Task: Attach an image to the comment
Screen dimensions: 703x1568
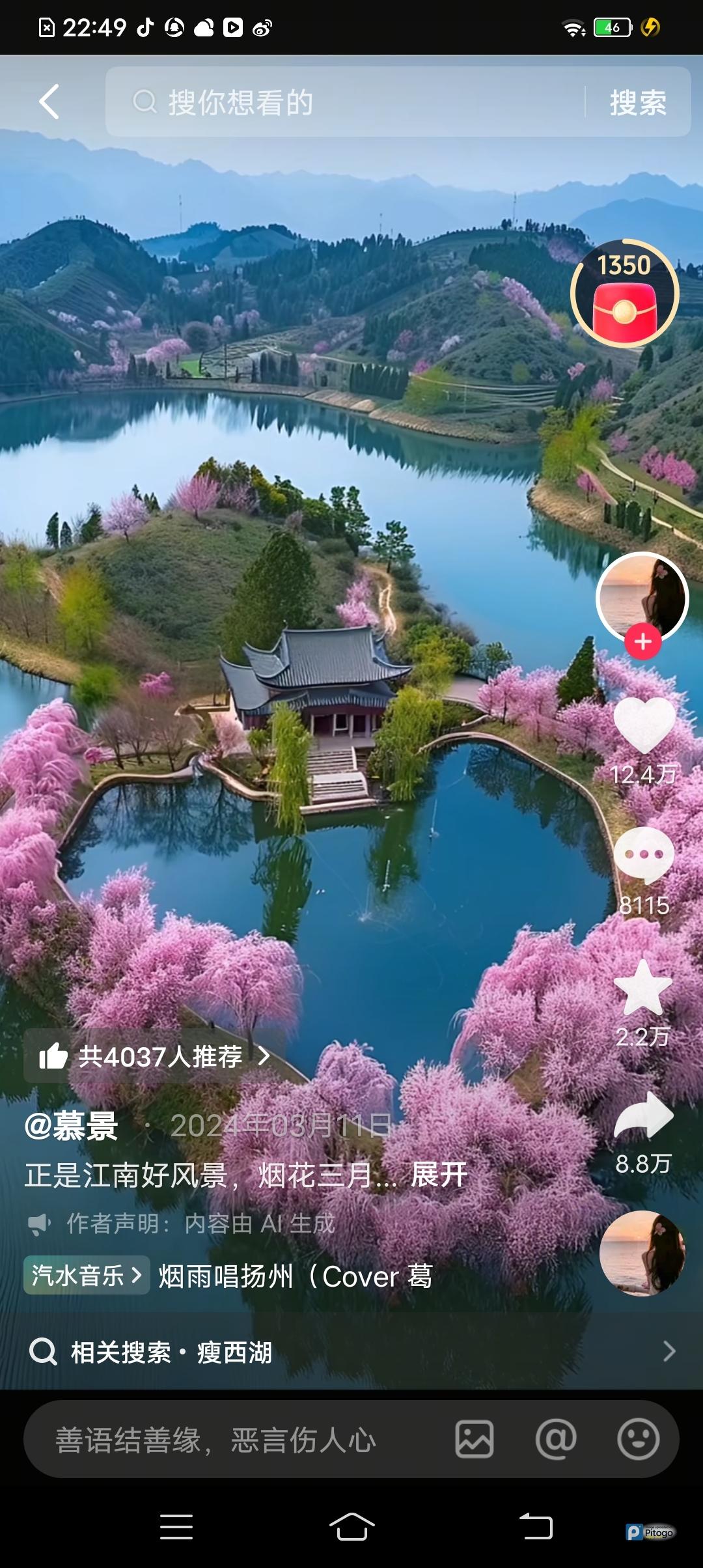Action: [475, 1440]
